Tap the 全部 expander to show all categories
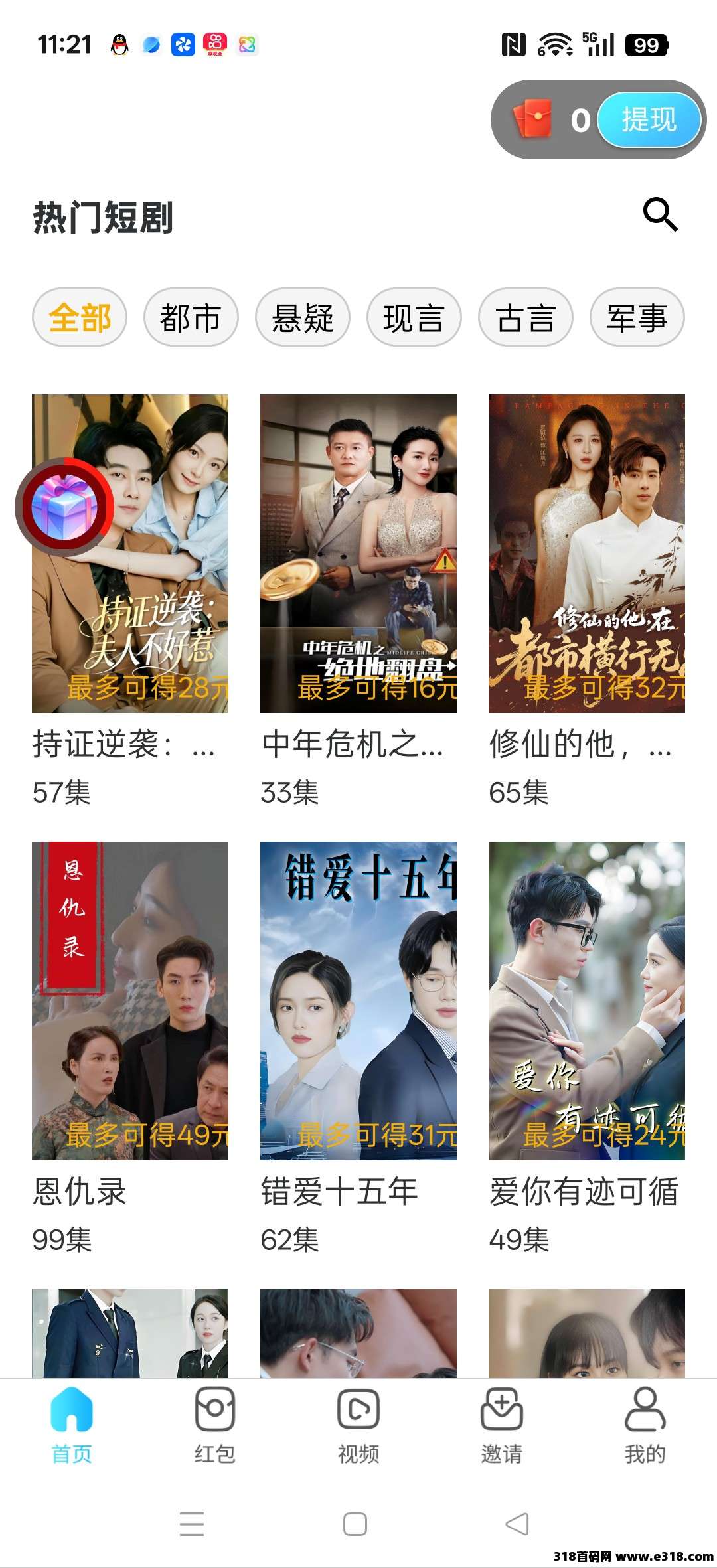 tap(80, 317)
